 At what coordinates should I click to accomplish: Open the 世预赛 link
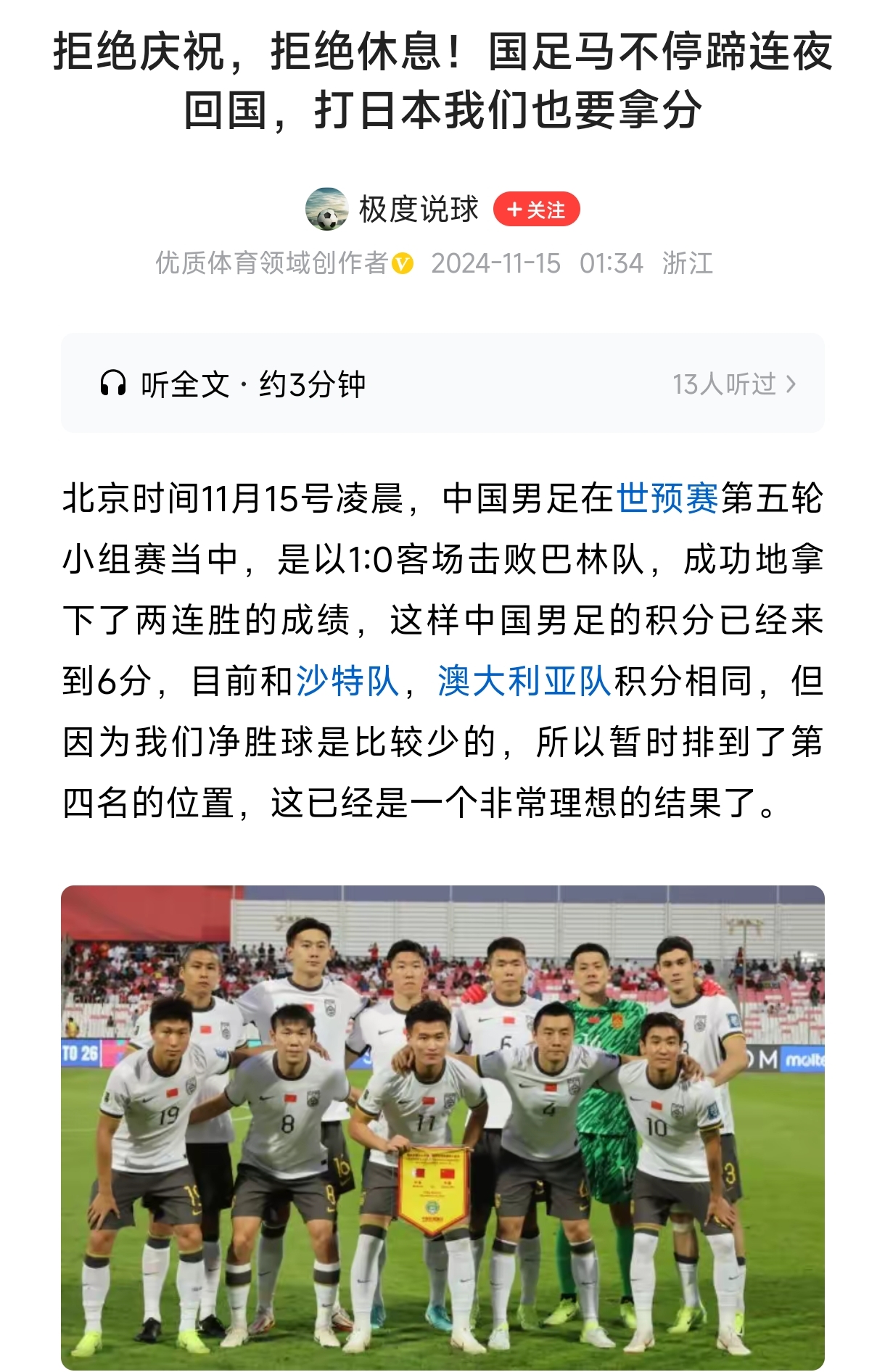[x=667, y=499]
